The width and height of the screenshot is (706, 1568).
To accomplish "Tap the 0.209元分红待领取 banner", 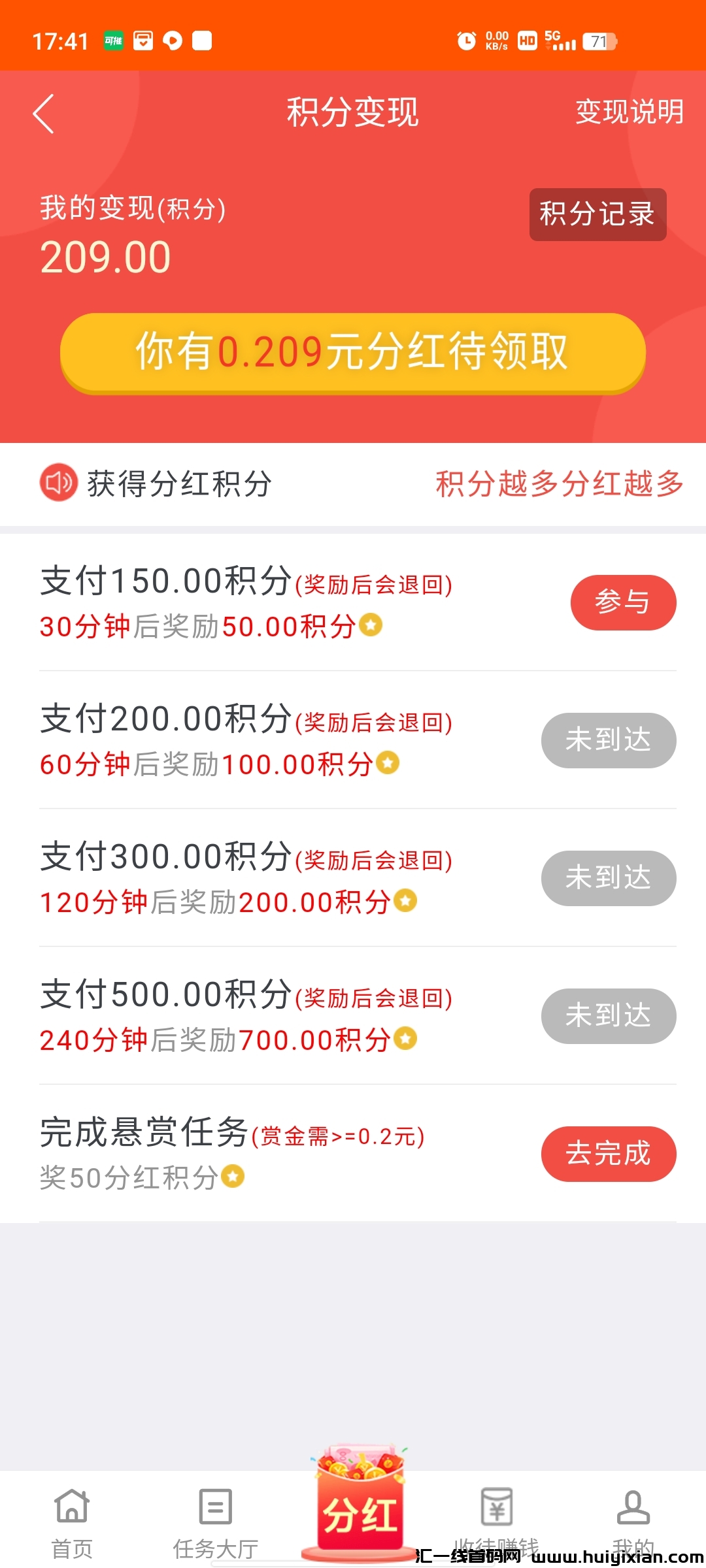I will [x=353, y=353].
